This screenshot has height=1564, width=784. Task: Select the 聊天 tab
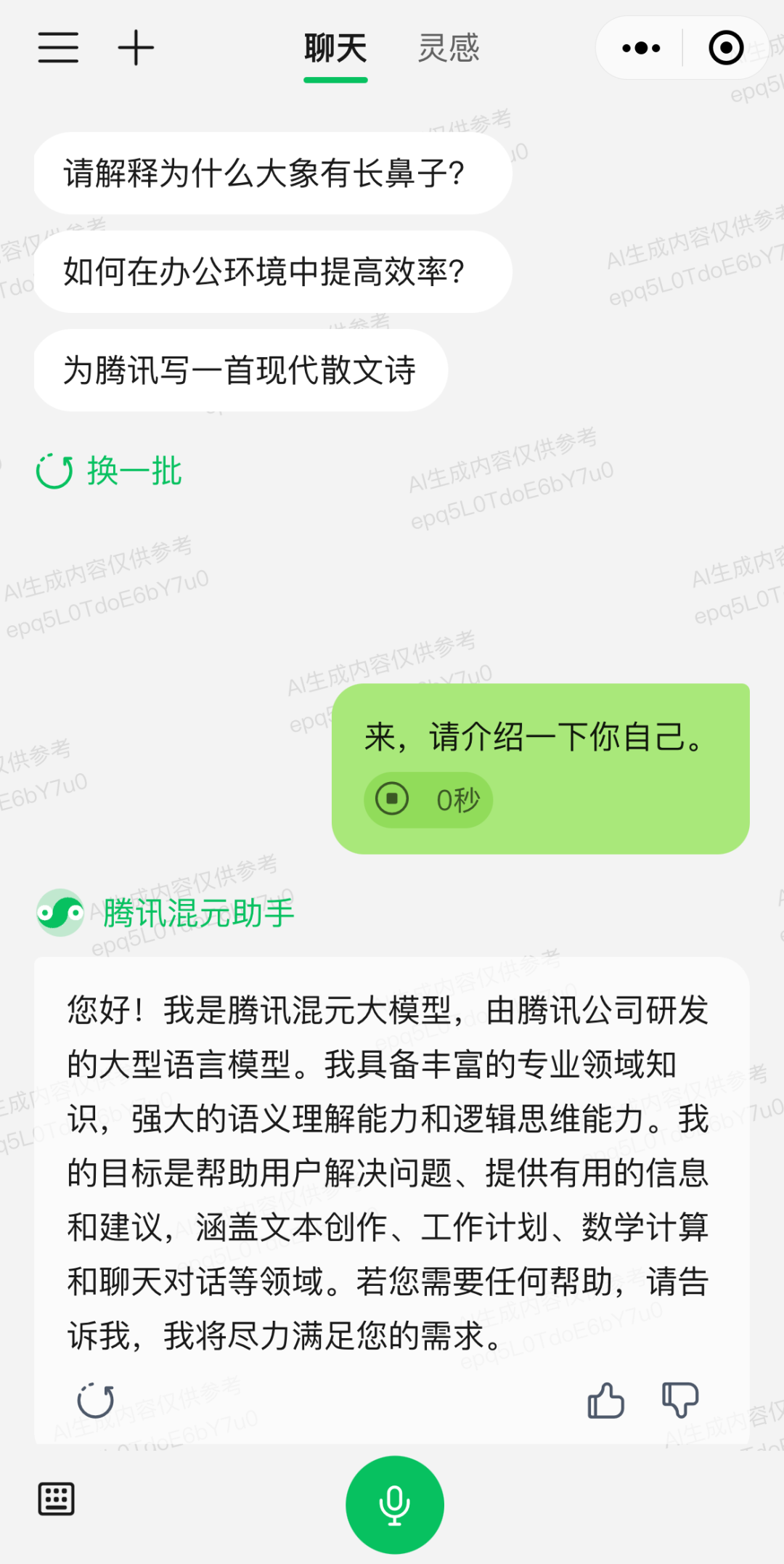point(335,49)
